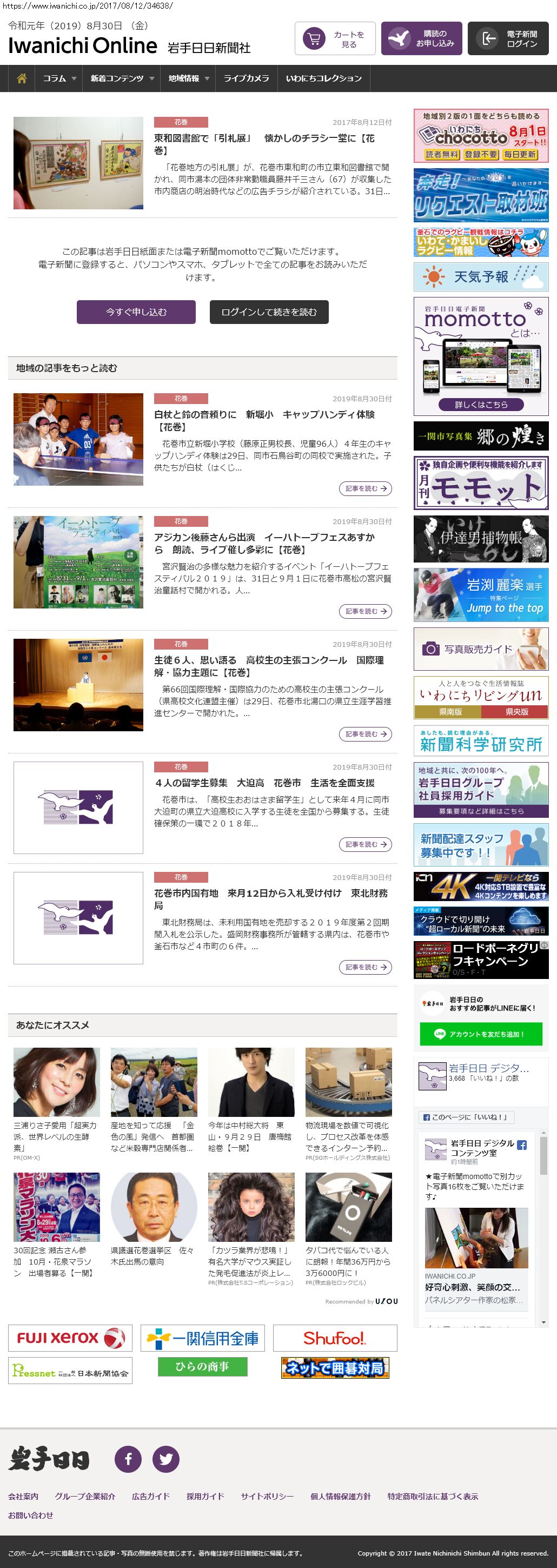Viewport: 557px width, 1568px height.
Task: Open the Facebook icon in the footer
Action: [x=129, y=1459]
